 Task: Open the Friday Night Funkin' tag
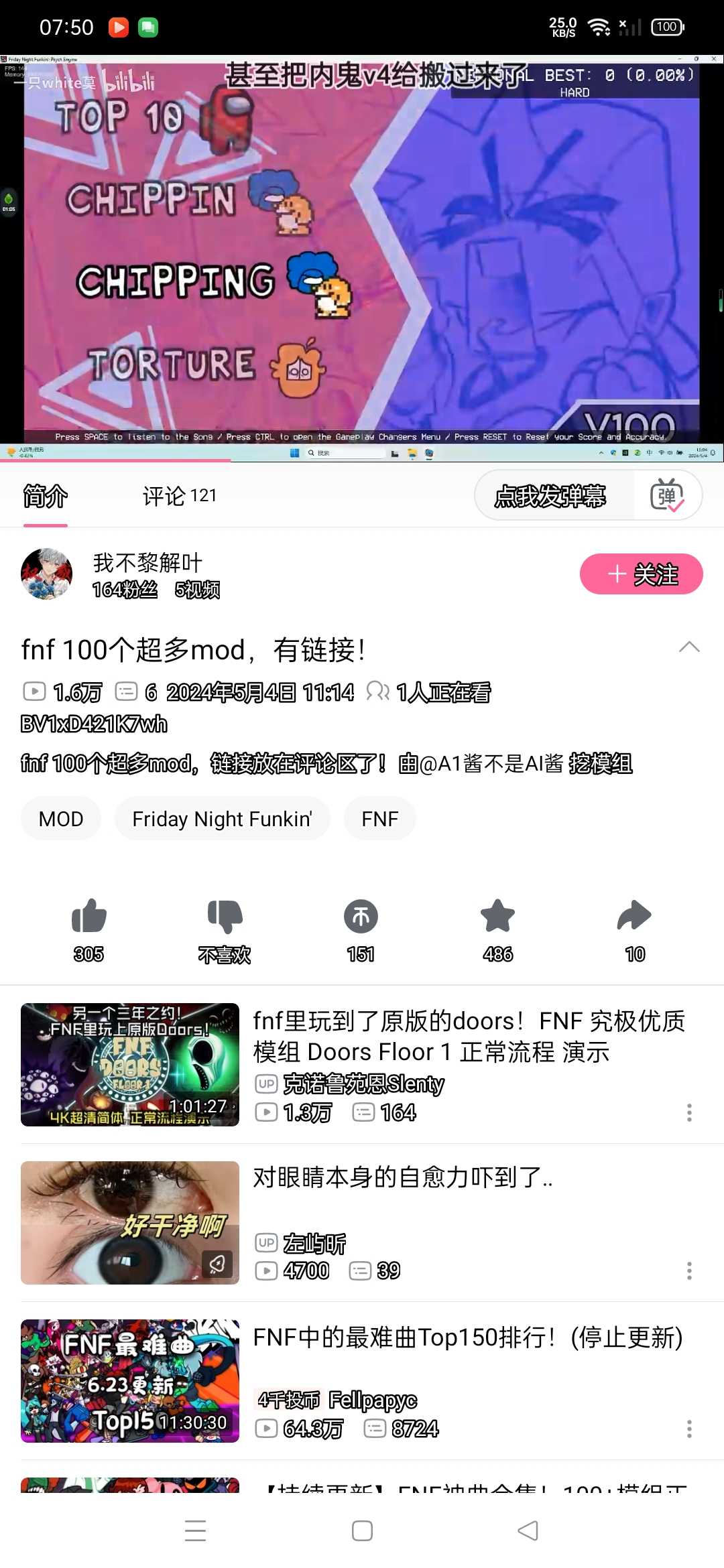222,819
